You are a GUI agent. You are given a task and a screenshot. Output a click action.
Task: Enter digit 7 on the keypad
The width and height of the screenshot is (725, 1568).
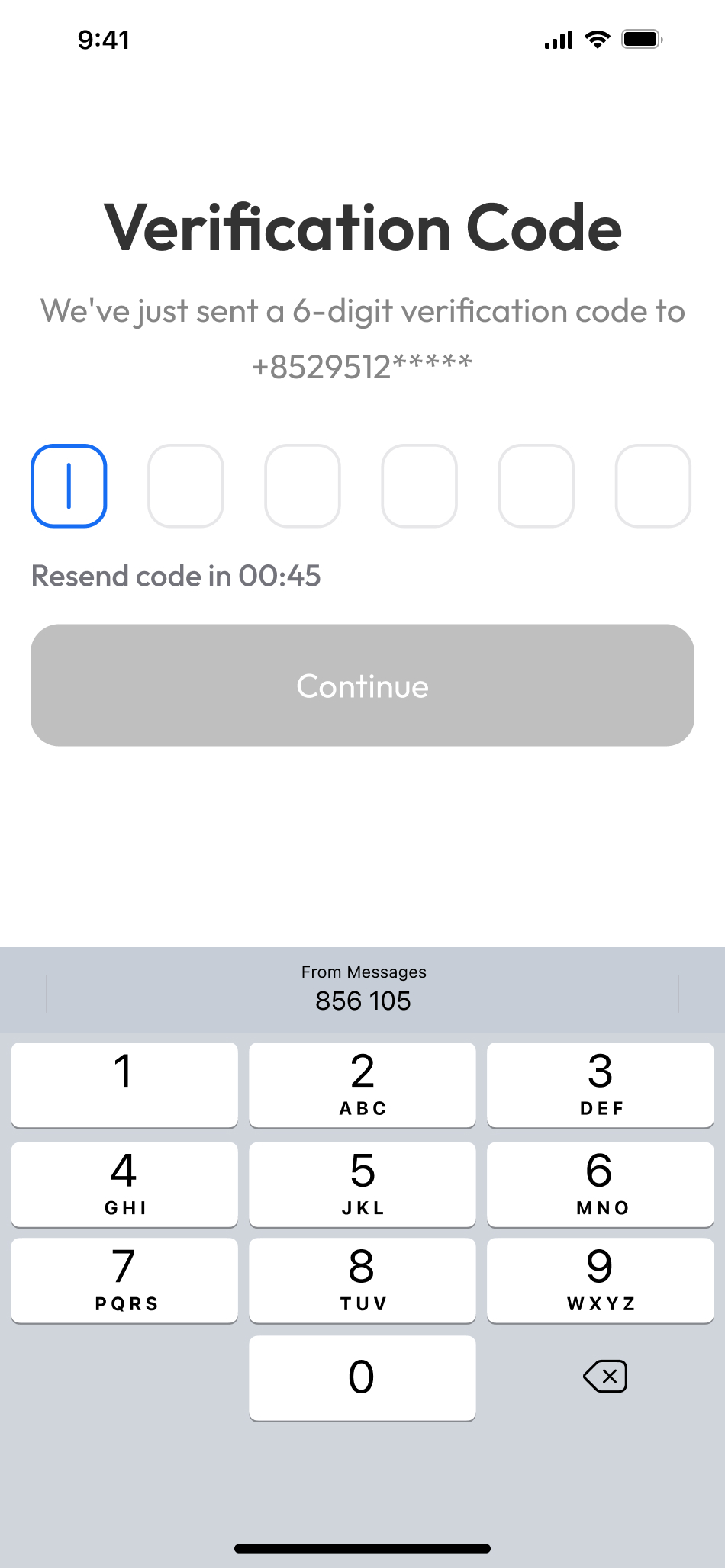(x=124, y=1280)
